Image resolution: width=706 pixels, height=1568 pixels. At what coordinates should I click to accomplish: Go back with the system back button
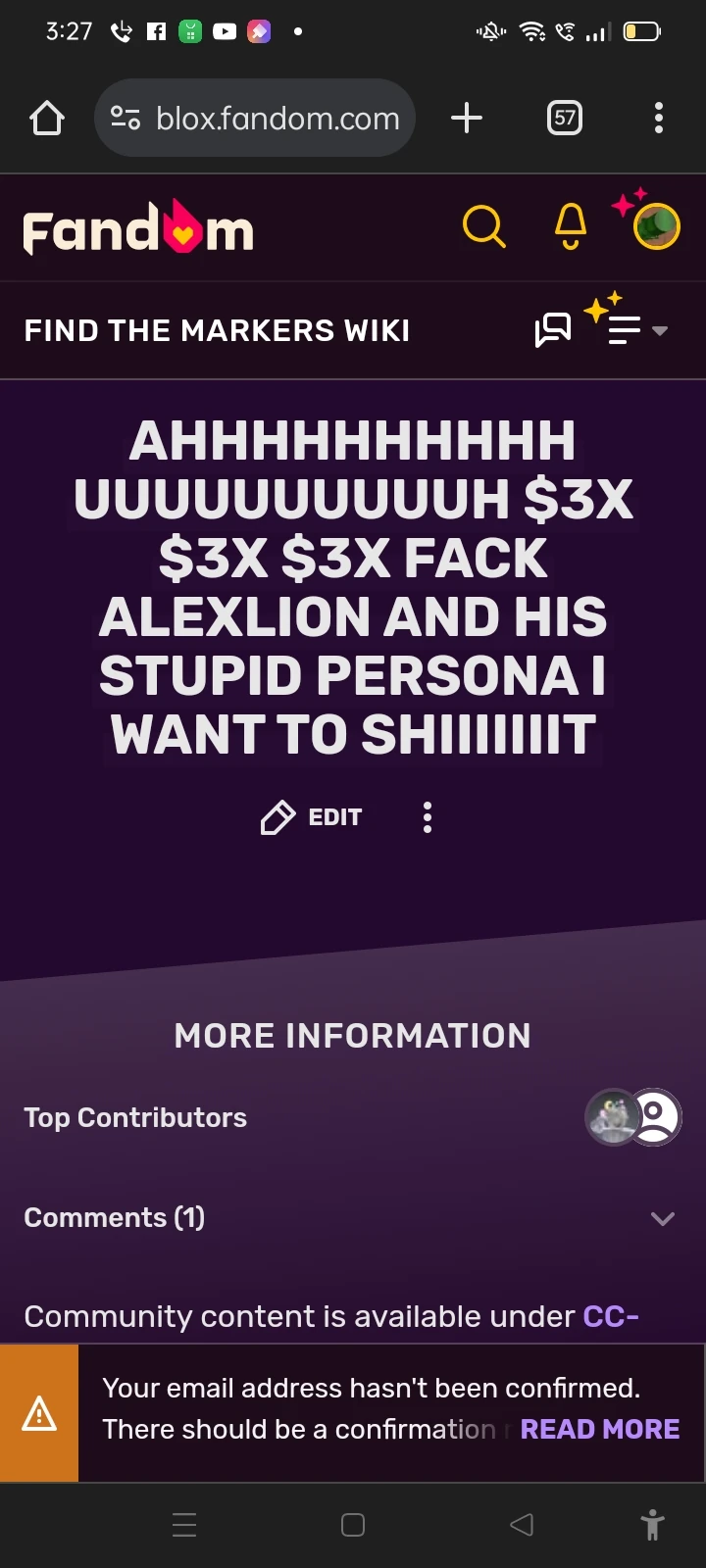coord(522,1525)
